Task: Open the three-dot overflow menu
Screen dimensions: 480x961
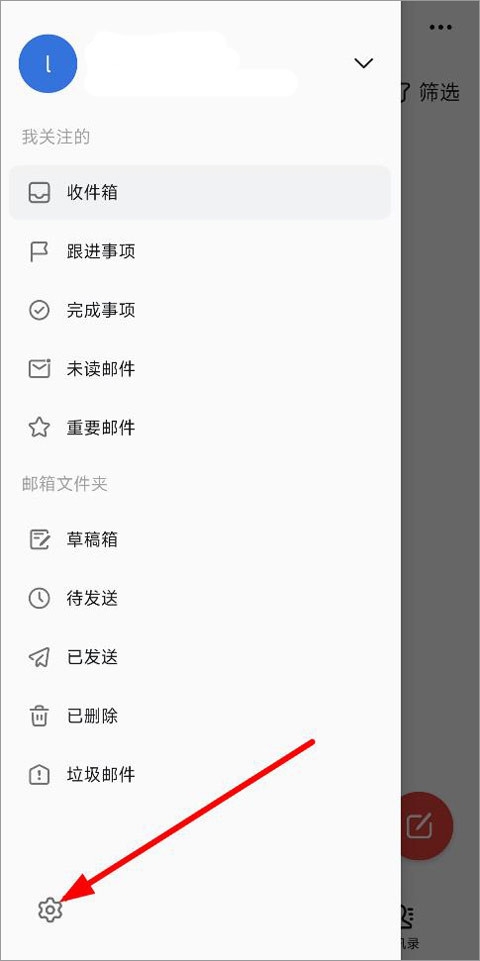Action: (x=440, y=27)
